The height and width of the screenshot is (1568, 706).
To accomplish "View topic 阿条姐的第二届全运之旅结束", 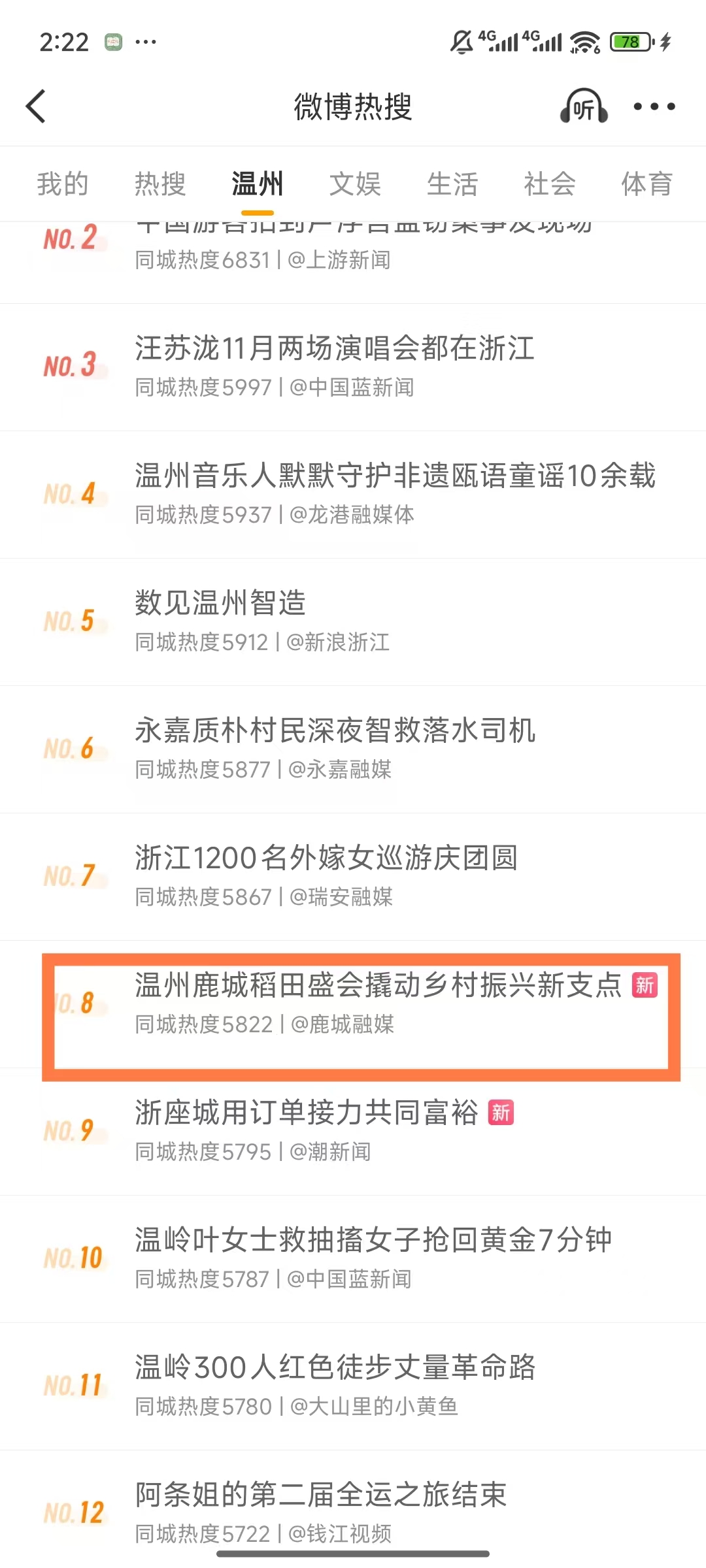I will click(321, 1495).
